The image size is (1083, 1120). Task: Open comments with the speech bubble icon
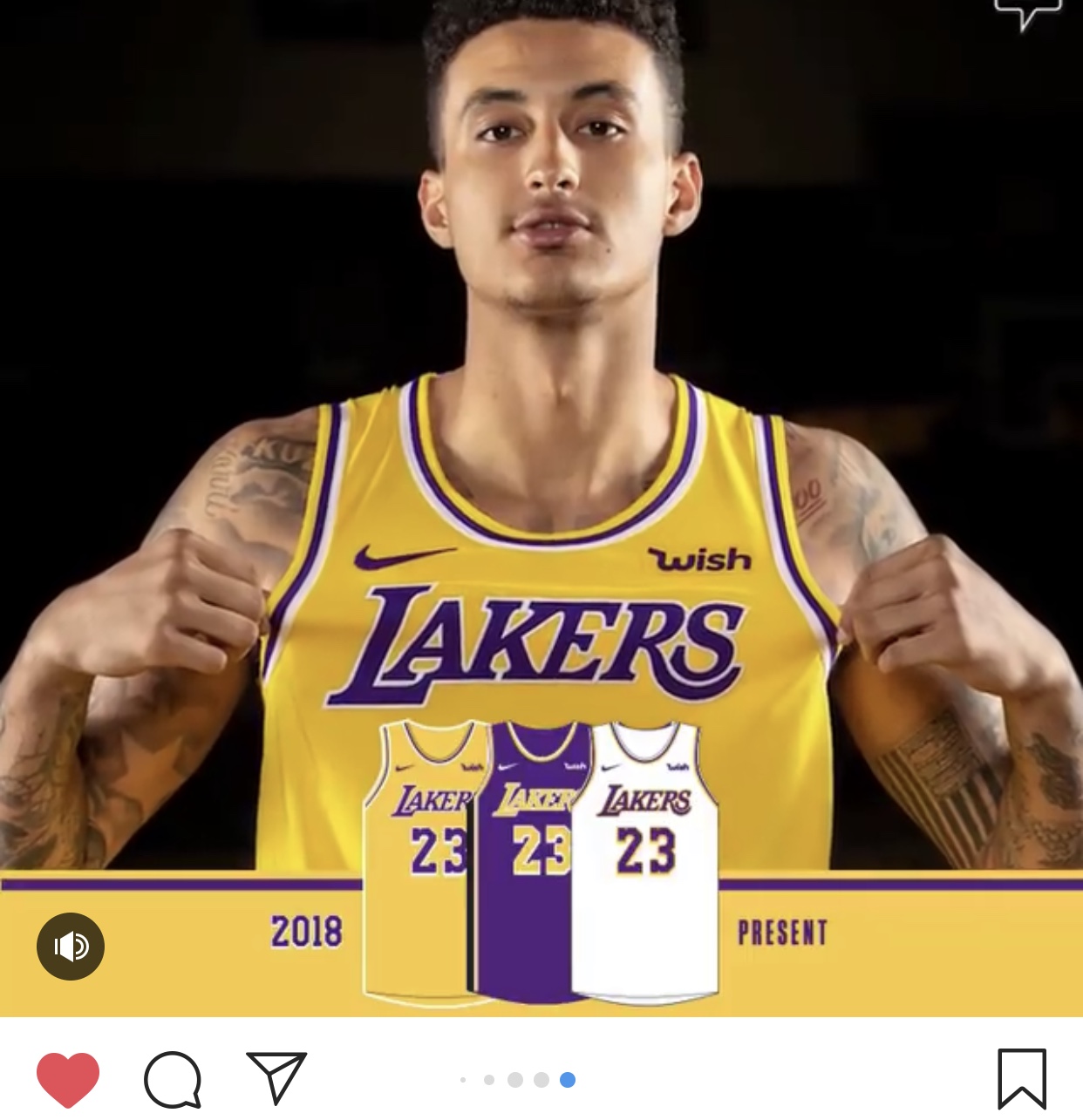click(173, 1079)
